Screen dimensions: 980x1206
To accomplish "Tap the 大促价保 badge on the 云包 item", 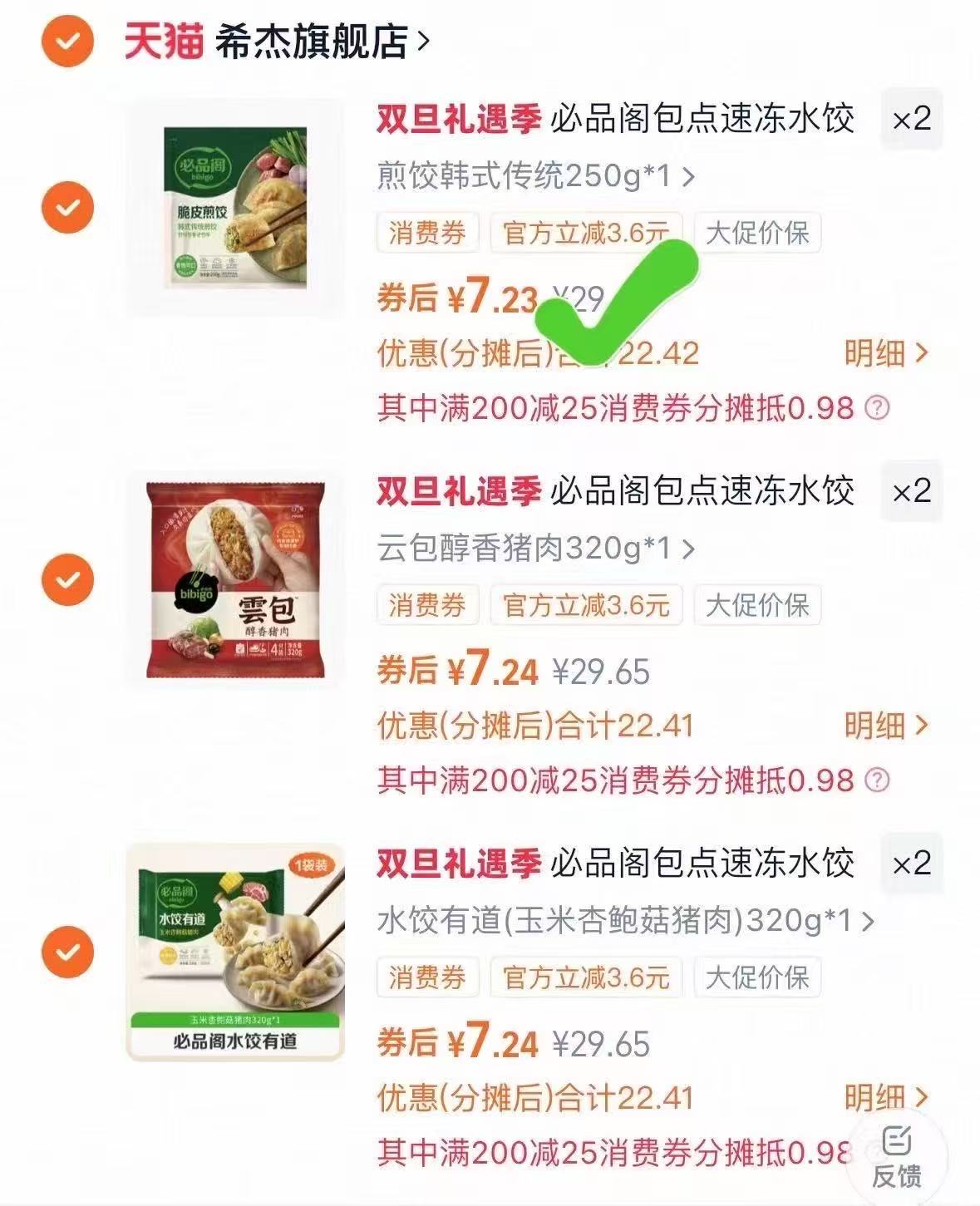I will click(756, 607).
